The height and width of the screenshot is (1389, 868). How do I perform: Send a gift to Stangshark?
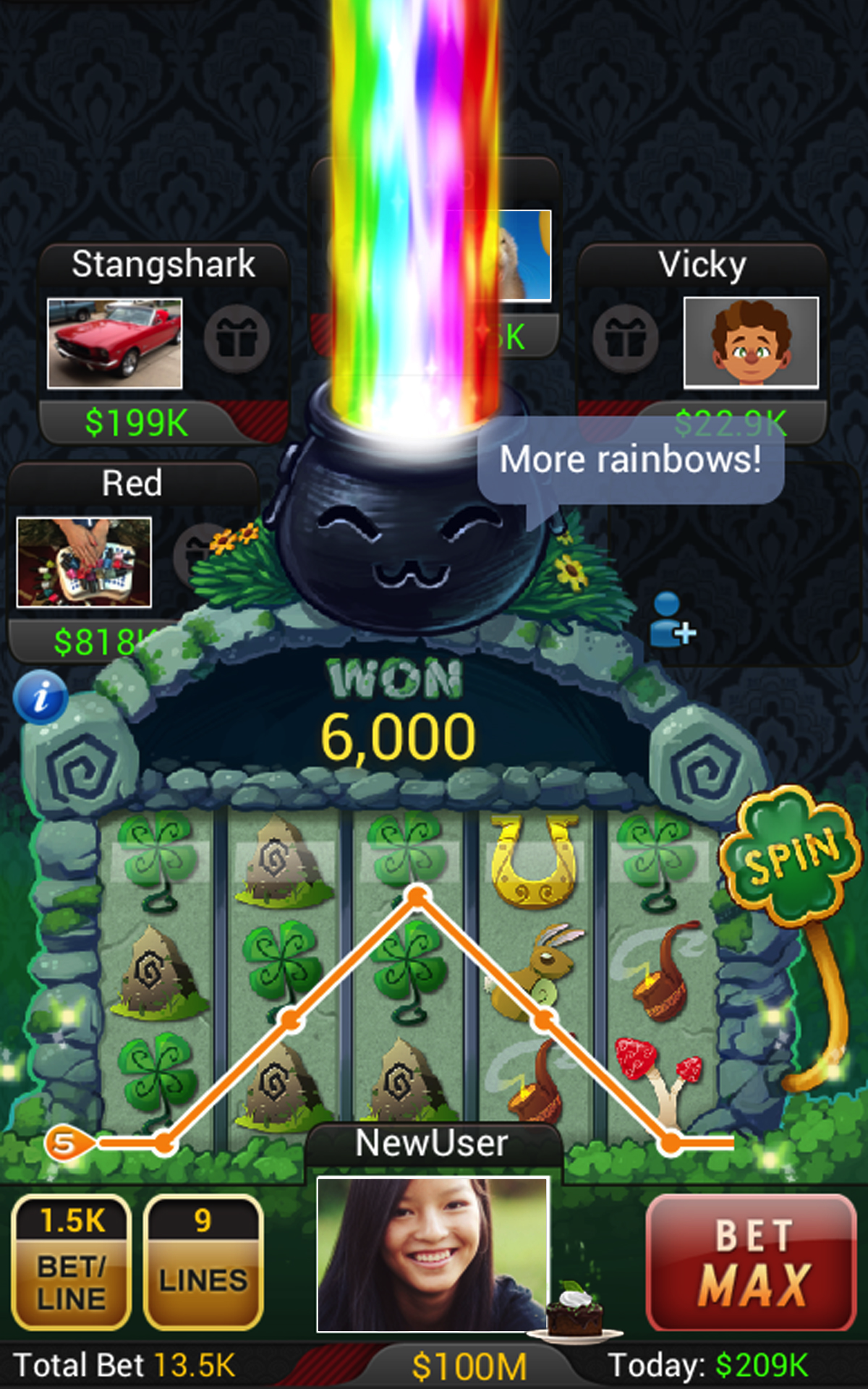(237, 338)
